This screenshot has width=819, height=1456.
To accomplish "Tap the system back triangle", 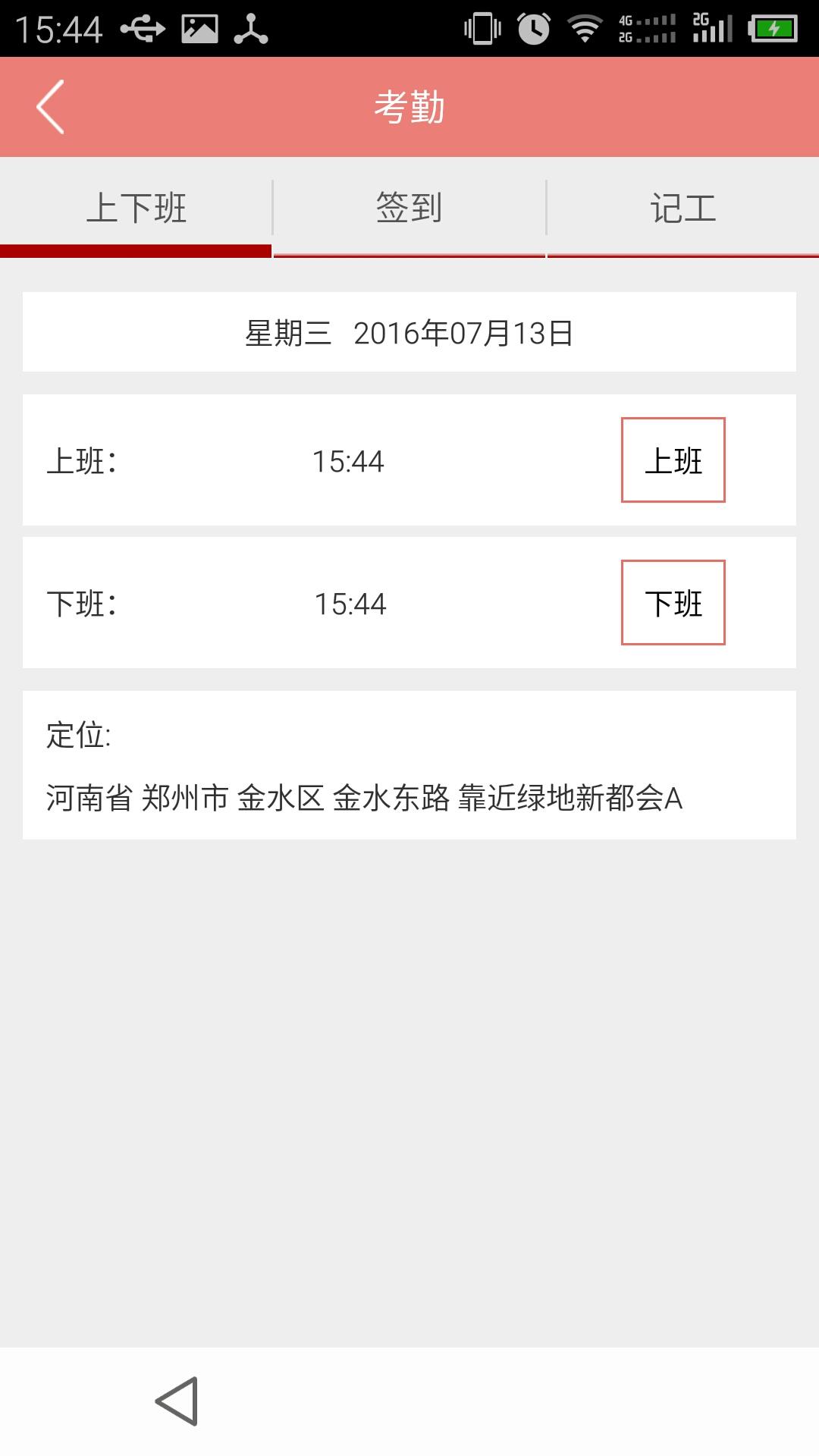I will point(177,1401).
